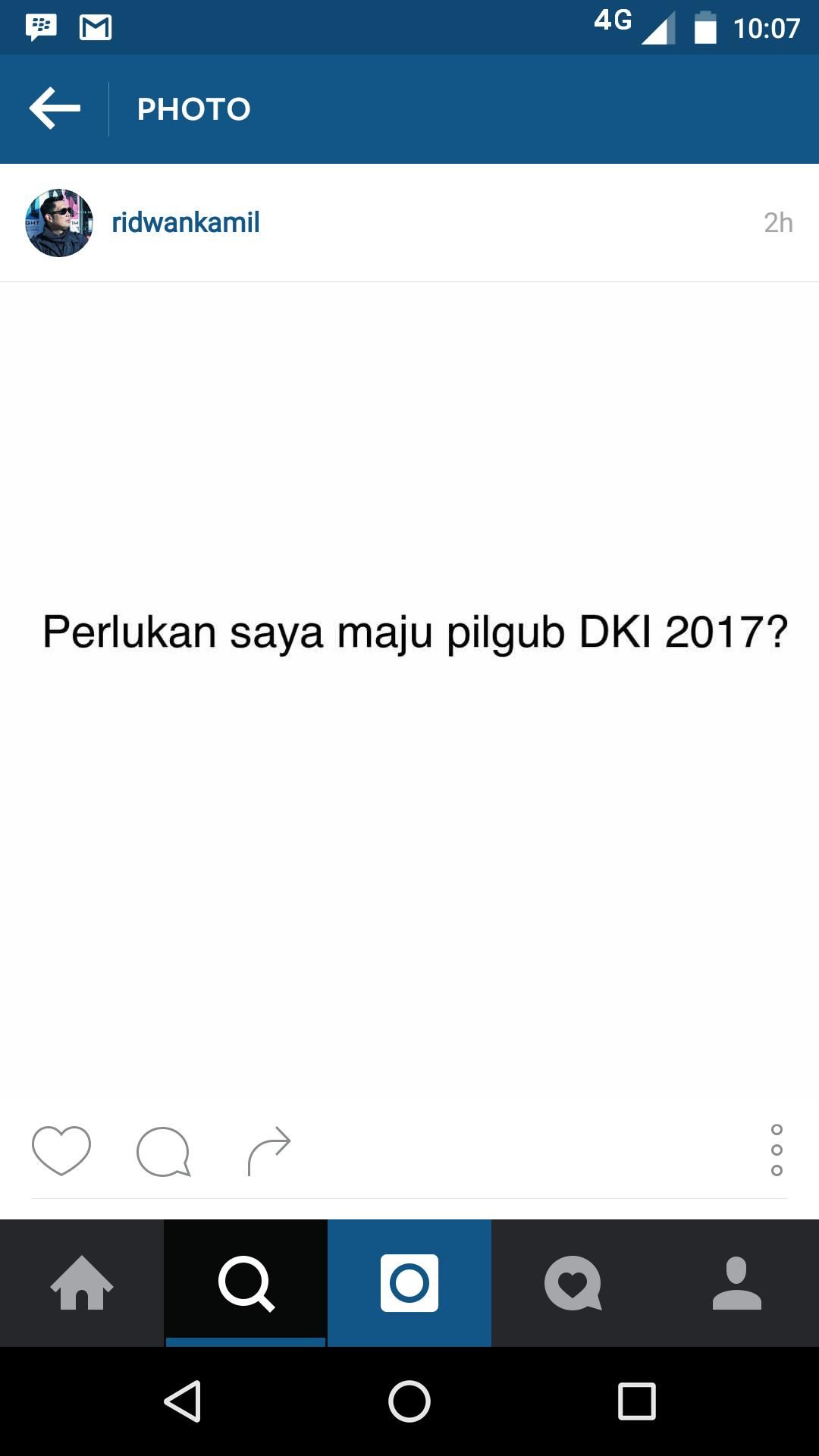819x1456 pixels.
Task: Go back from the Photo screen
Action: coord(55,108)
